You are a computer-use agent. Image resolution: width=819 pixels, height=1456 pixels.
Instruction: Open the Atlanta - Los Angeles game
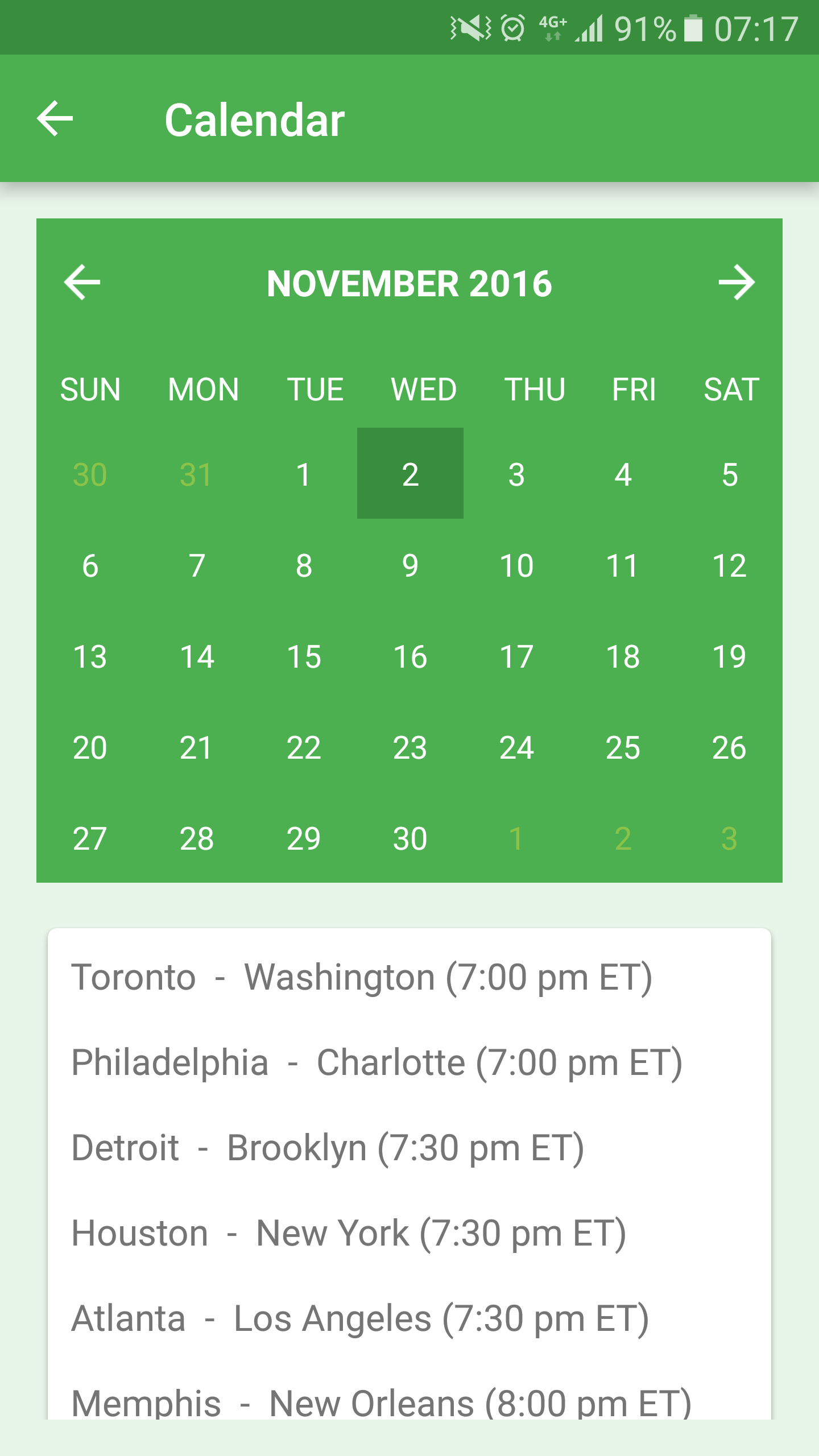(360, 1318)
